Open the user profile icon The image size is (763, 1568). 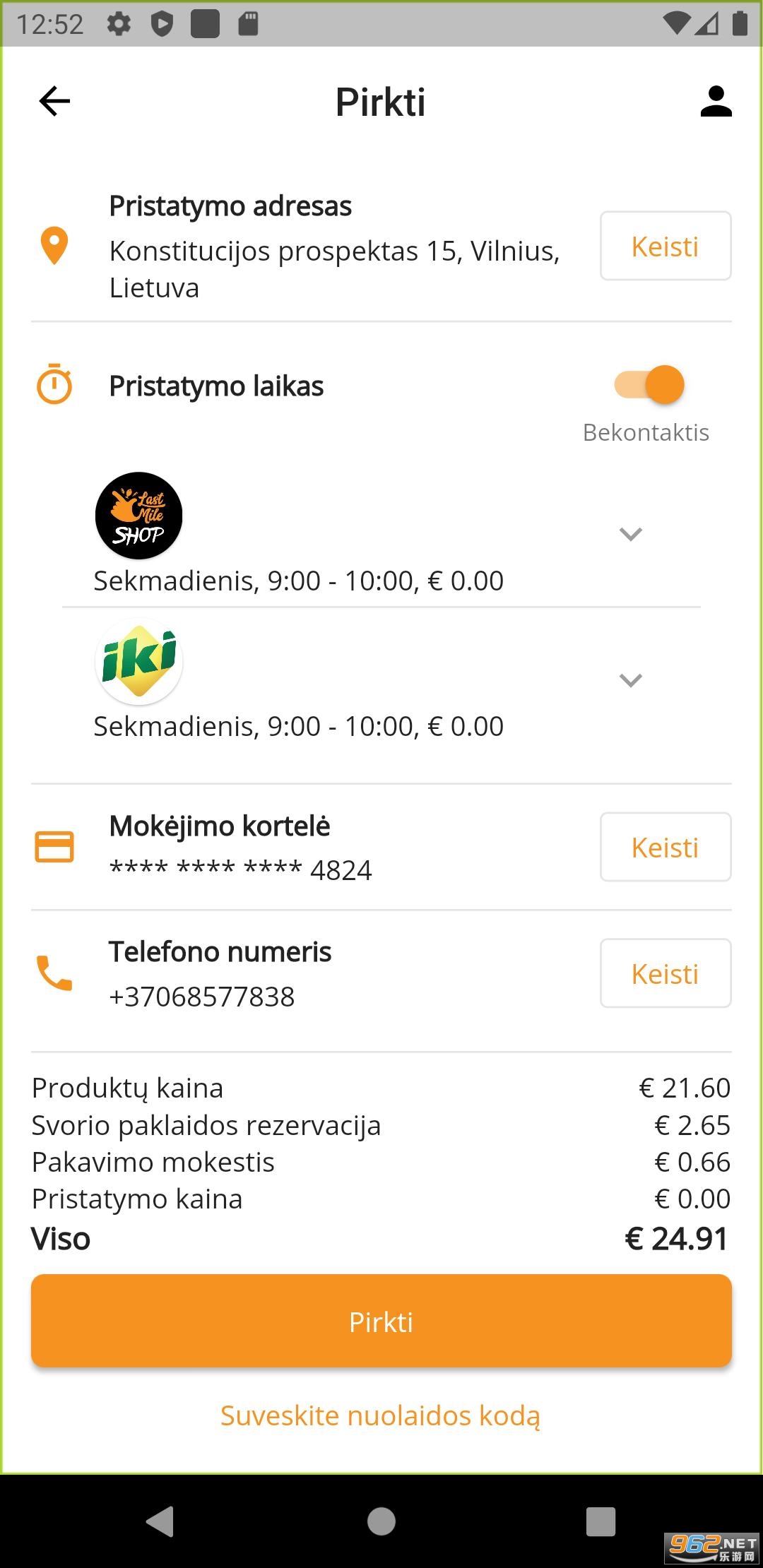(716, 101)
